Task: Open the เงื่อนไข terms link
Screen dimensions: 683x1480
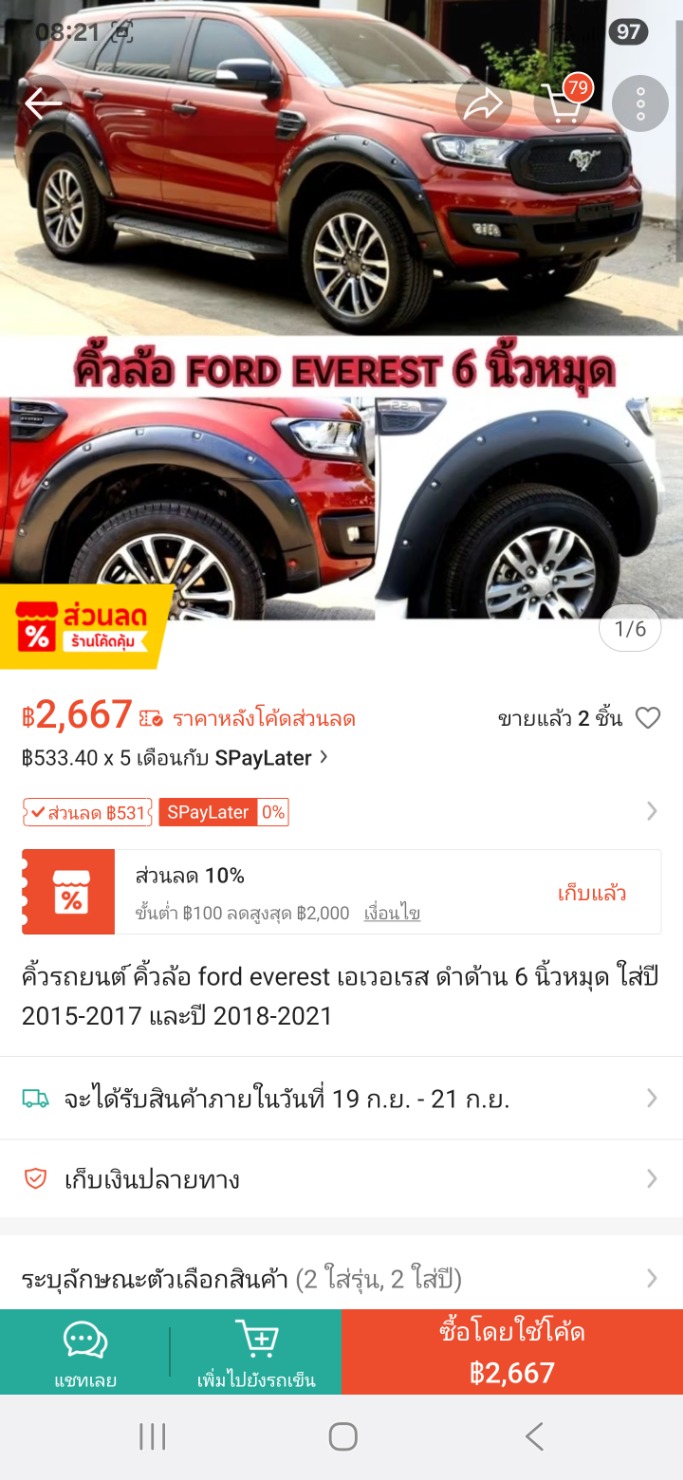Action: click(x=392, y=913)
